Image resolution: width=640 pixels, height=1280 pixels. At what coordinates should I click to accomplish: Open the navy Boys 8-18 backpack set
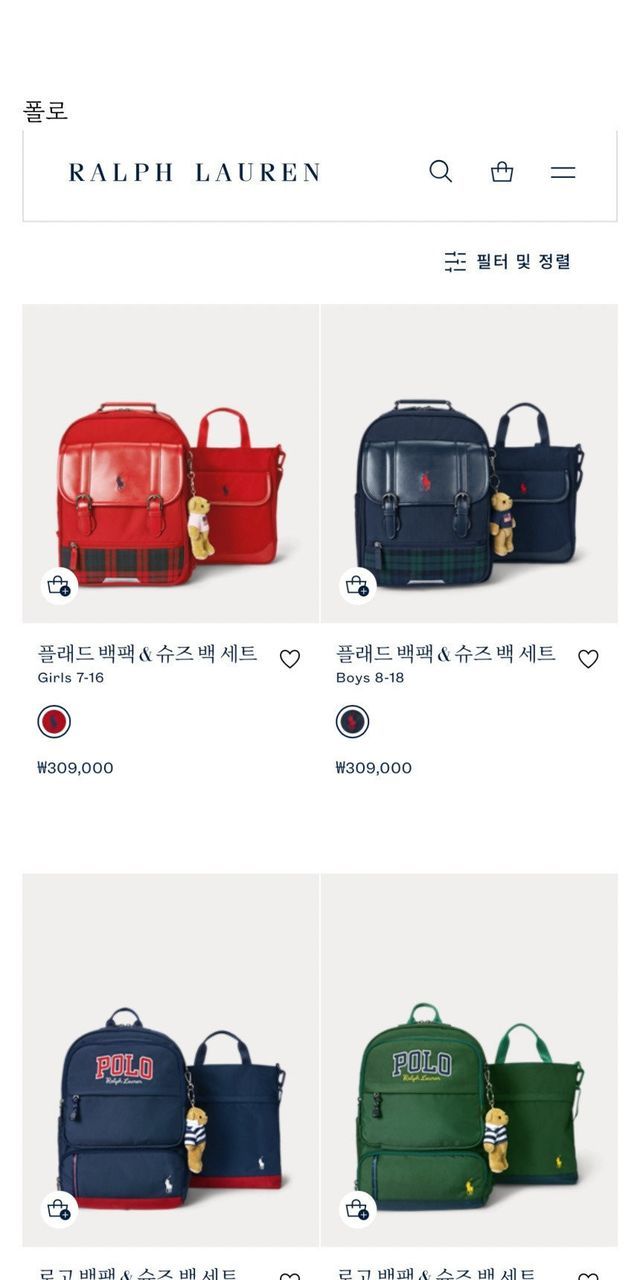469,480
